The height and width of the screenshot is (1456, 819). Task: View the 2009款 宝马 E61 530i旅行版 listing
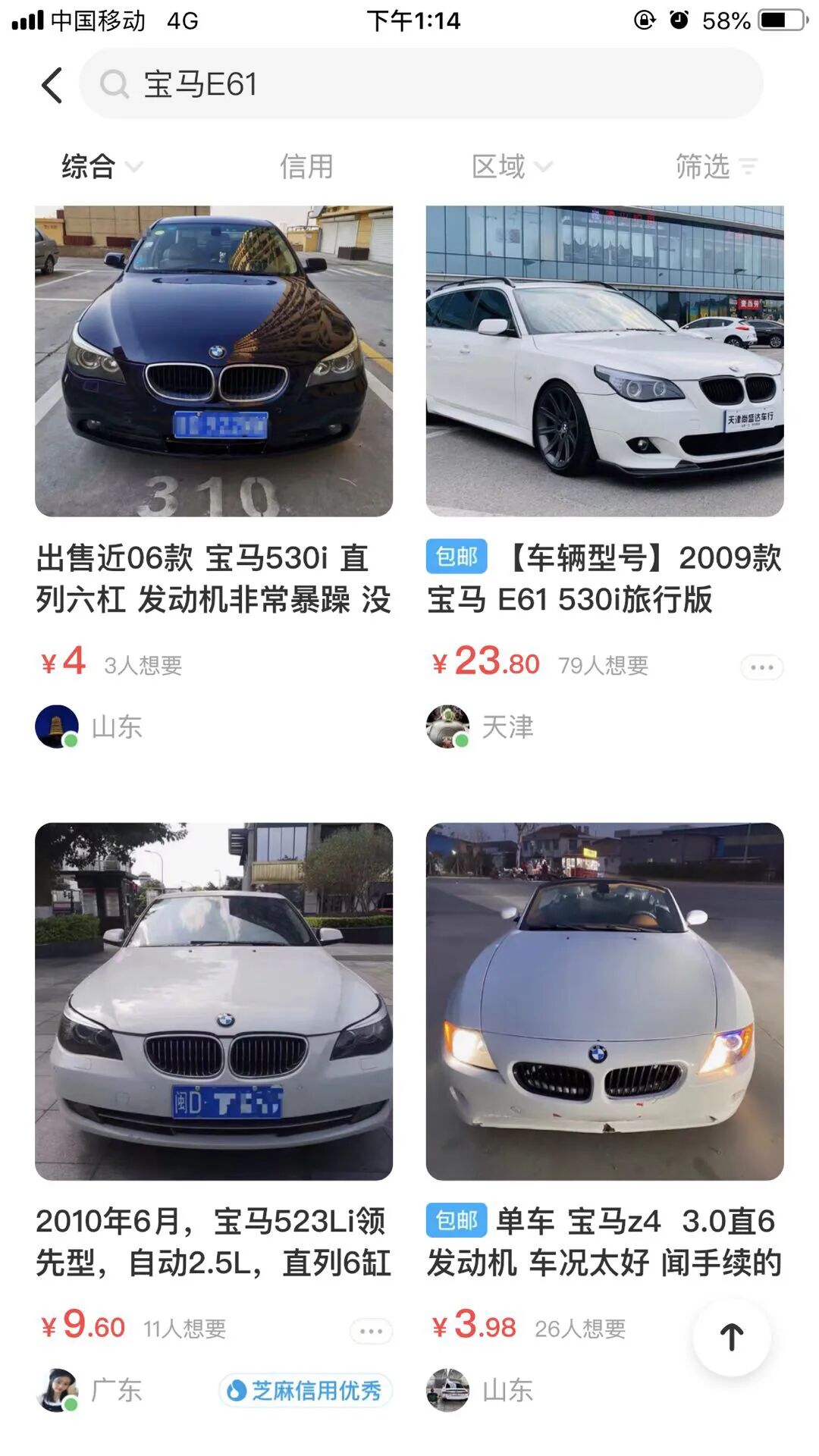pyautogui.click(x=604, y=362)
